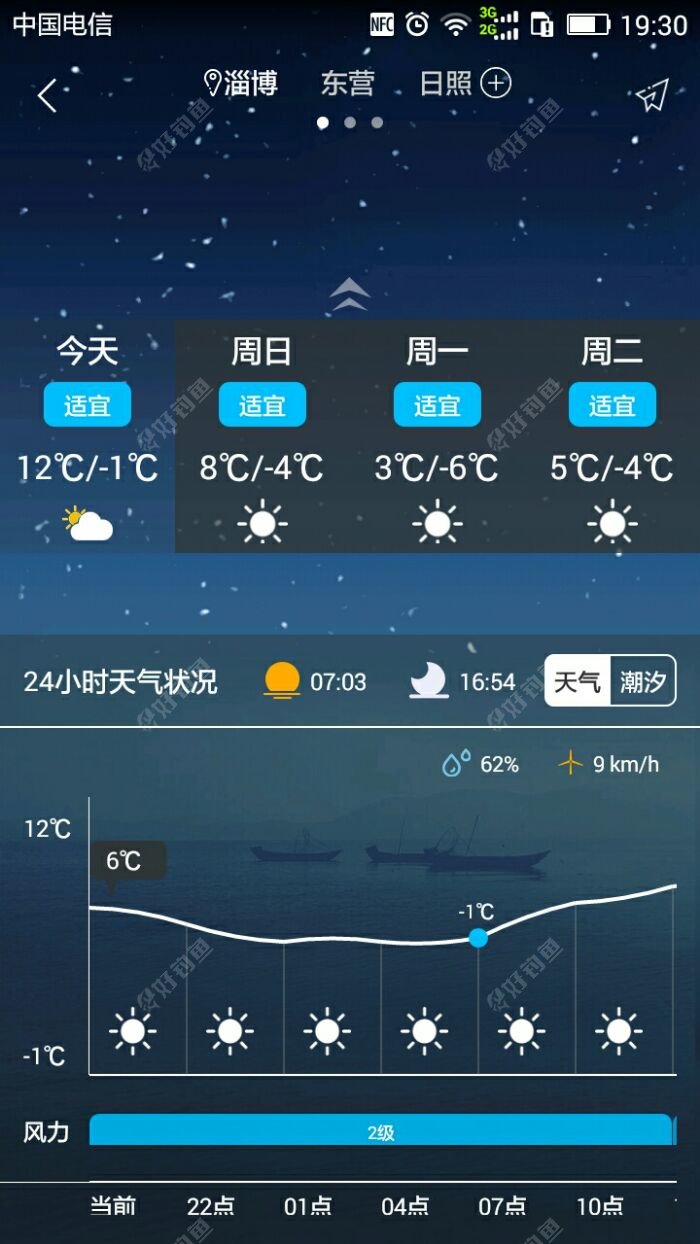The image size is (700, 1244).
Task: Switch to the 日照 city tab
Action: [x=445, y=84]
